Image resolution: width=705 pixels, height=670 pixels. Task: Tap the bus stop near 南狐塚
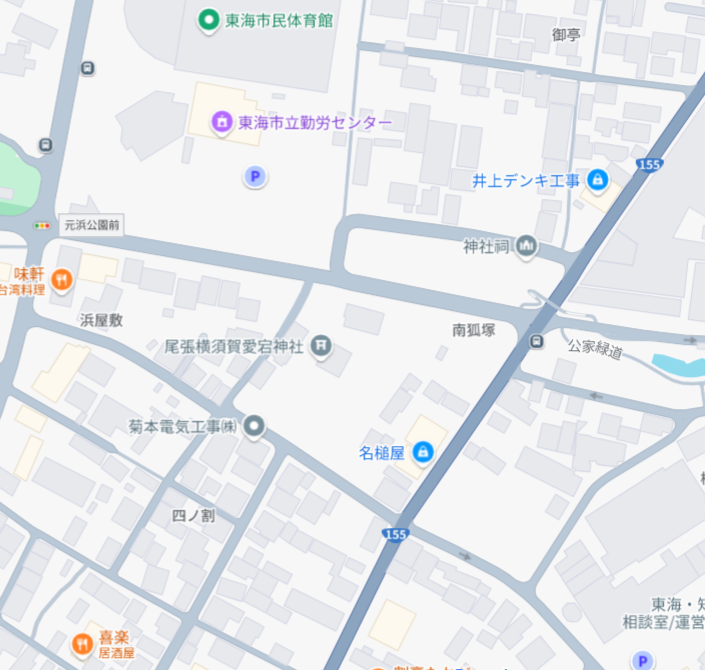pos(537,341)
